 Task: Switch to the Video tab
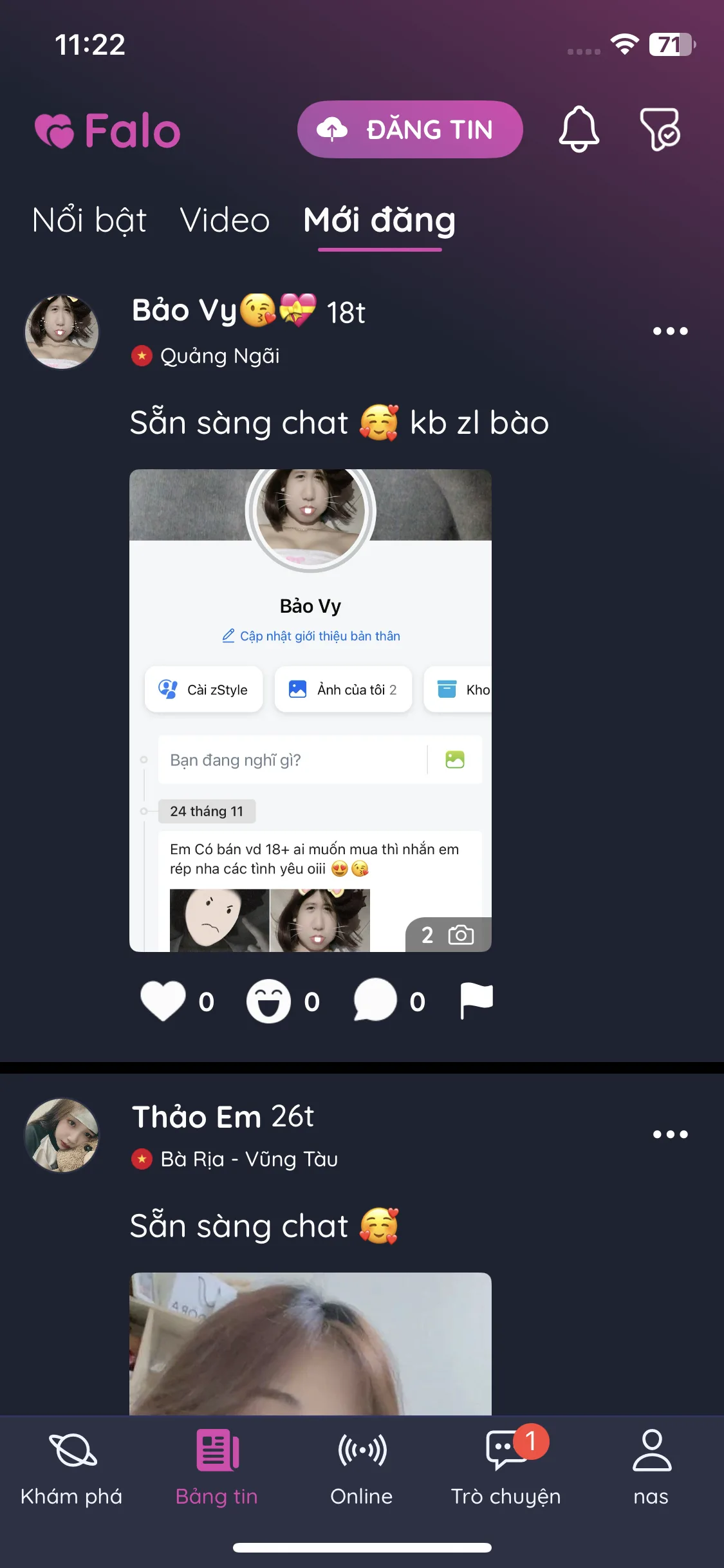tap(225, 221)
